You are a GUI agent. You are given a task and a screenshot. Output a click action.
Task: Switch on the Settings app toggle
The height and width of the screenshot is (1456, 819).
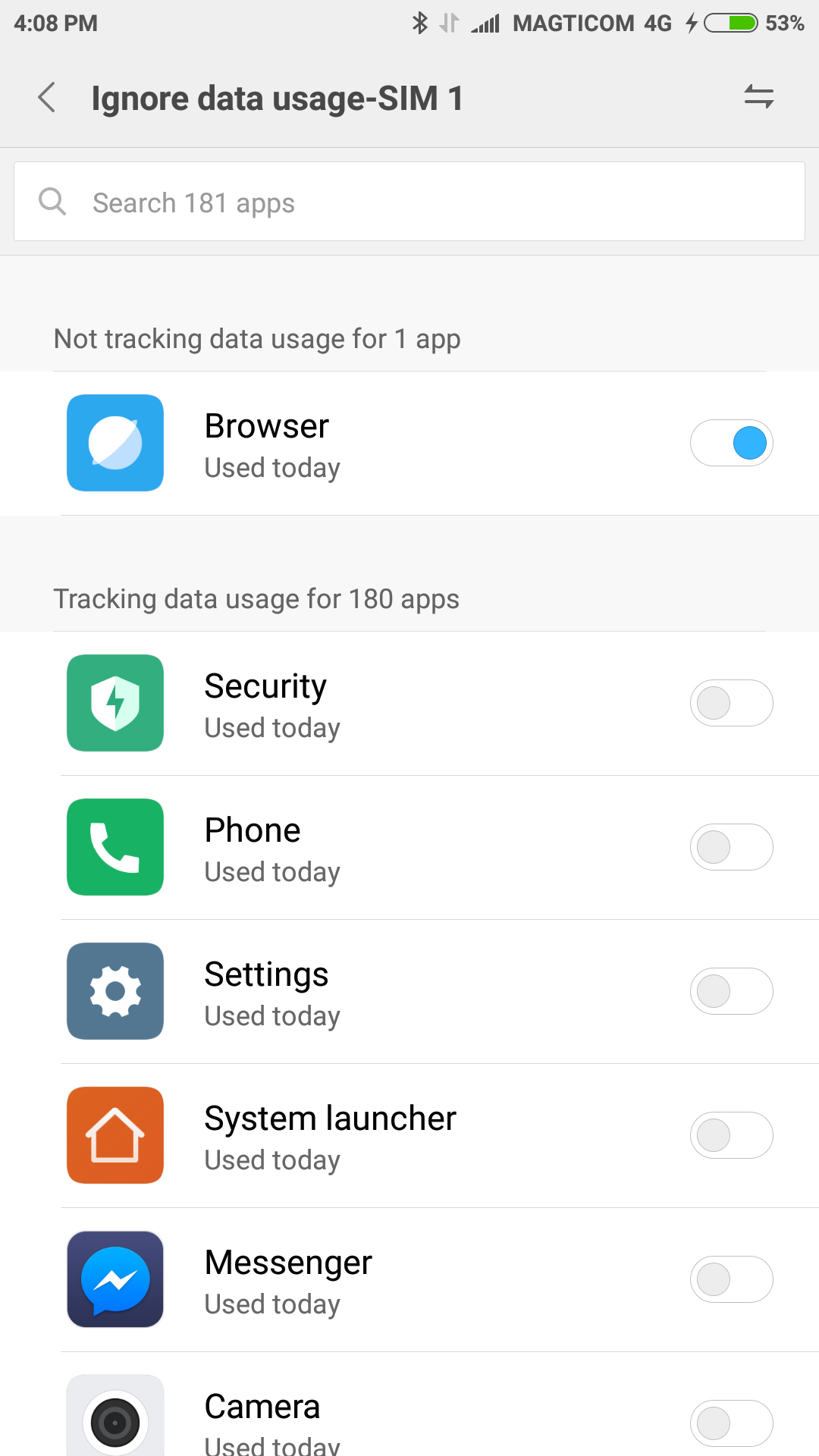click(731, 991)
